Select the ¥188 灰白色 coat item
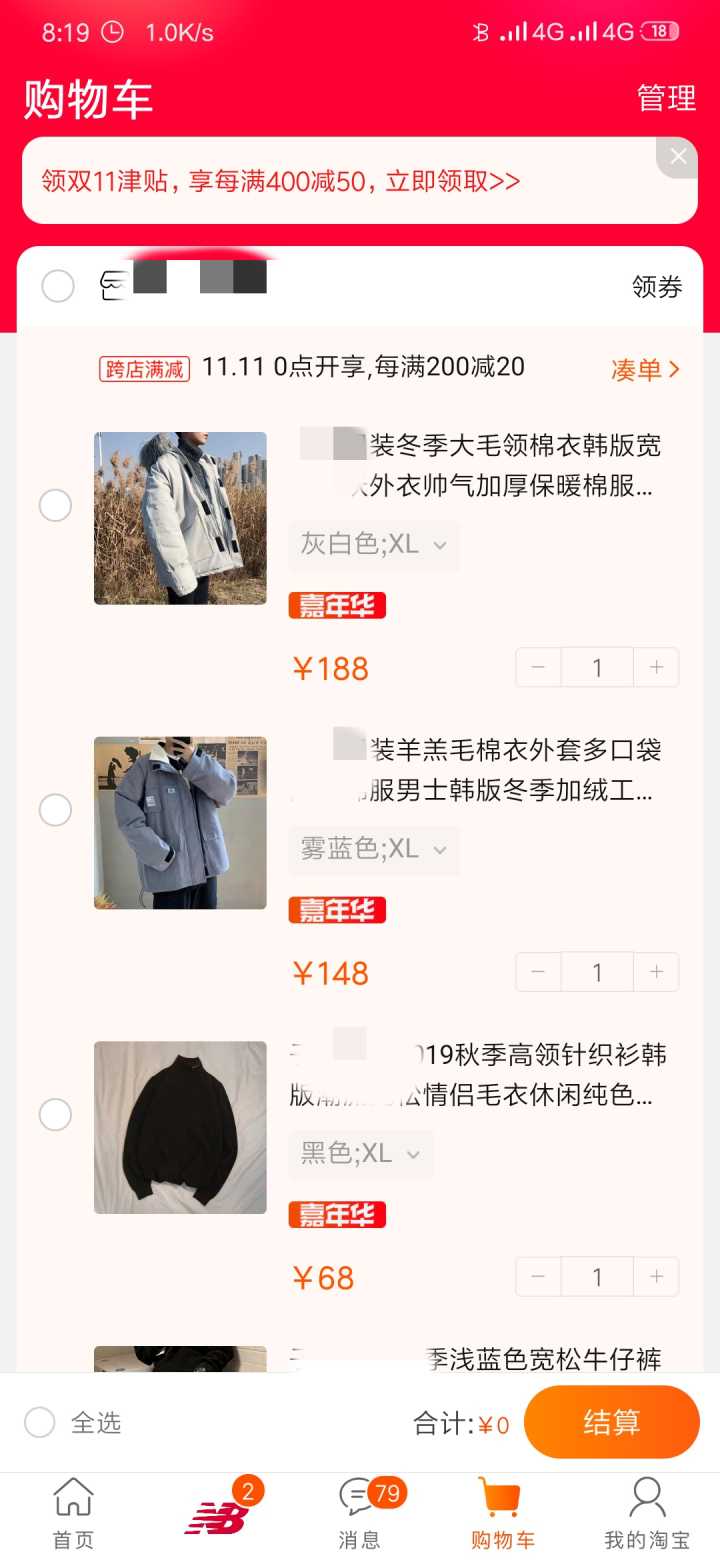Image resolution: width=720 pixels, height=1560 pixels. 55,505
